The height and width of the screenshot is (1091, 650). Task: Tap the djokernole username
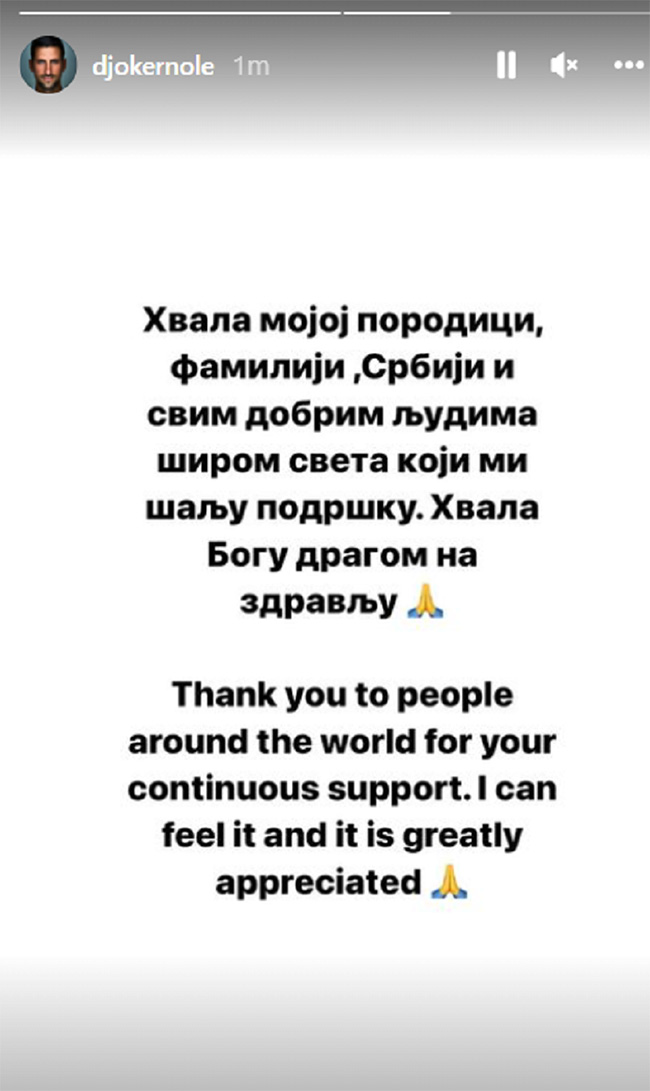(154, 67)
